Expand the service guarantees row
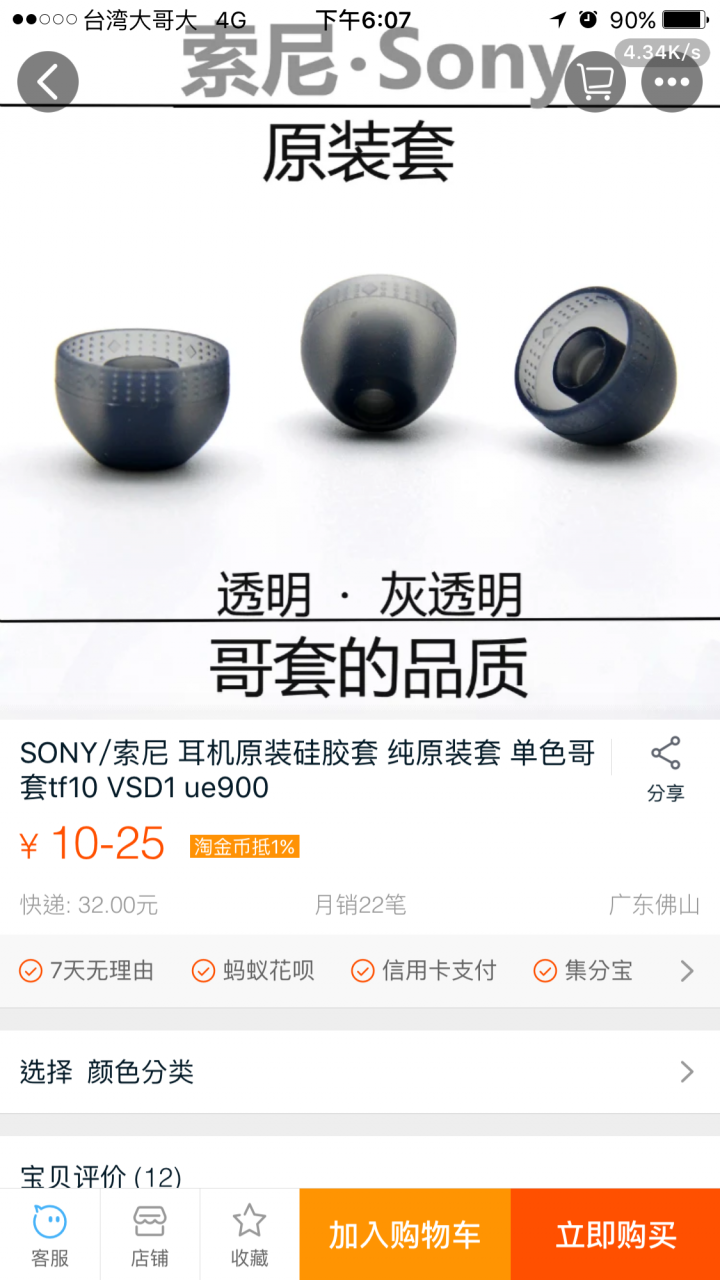 pos(686,970)
